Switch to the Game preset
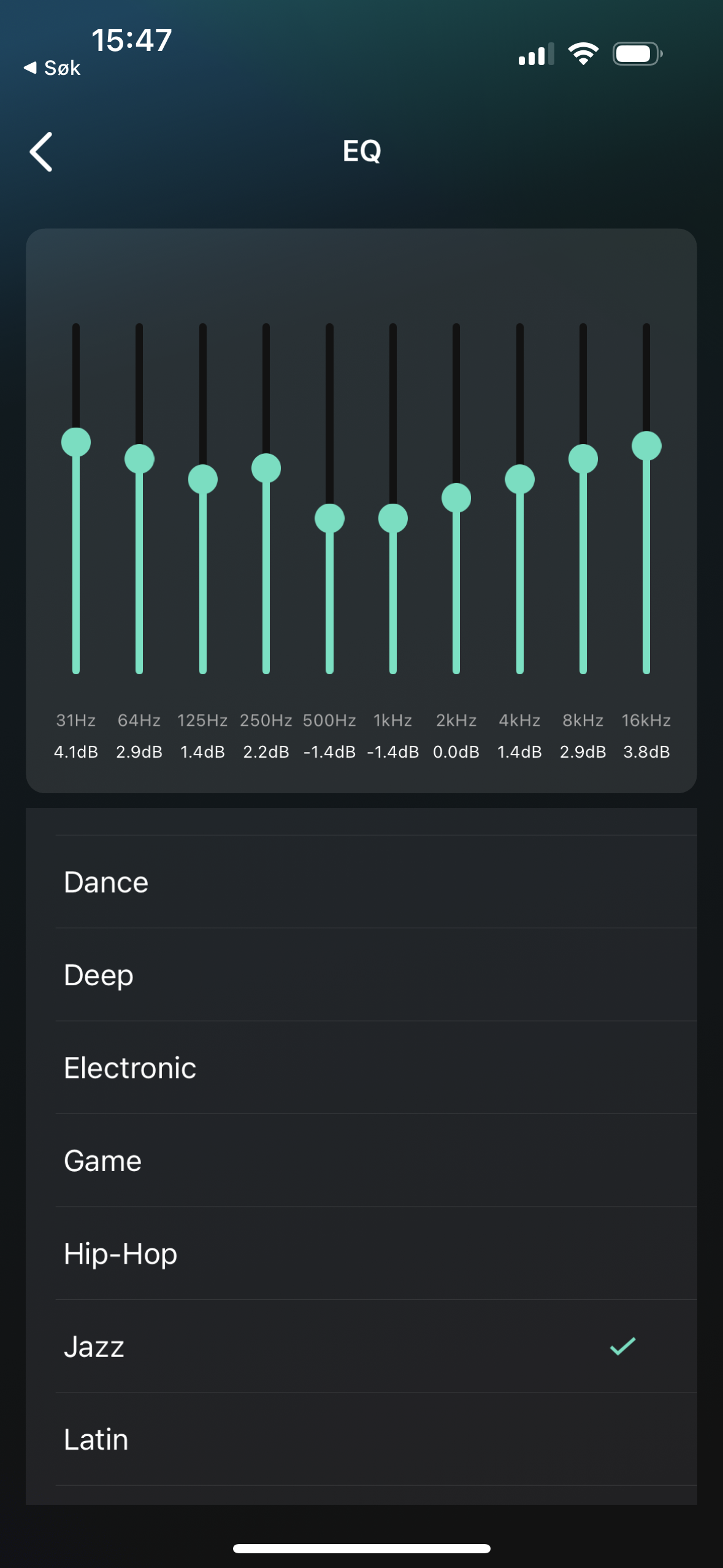The image size is (723, 1568). pyautogui.click(x=362, y=1161)
